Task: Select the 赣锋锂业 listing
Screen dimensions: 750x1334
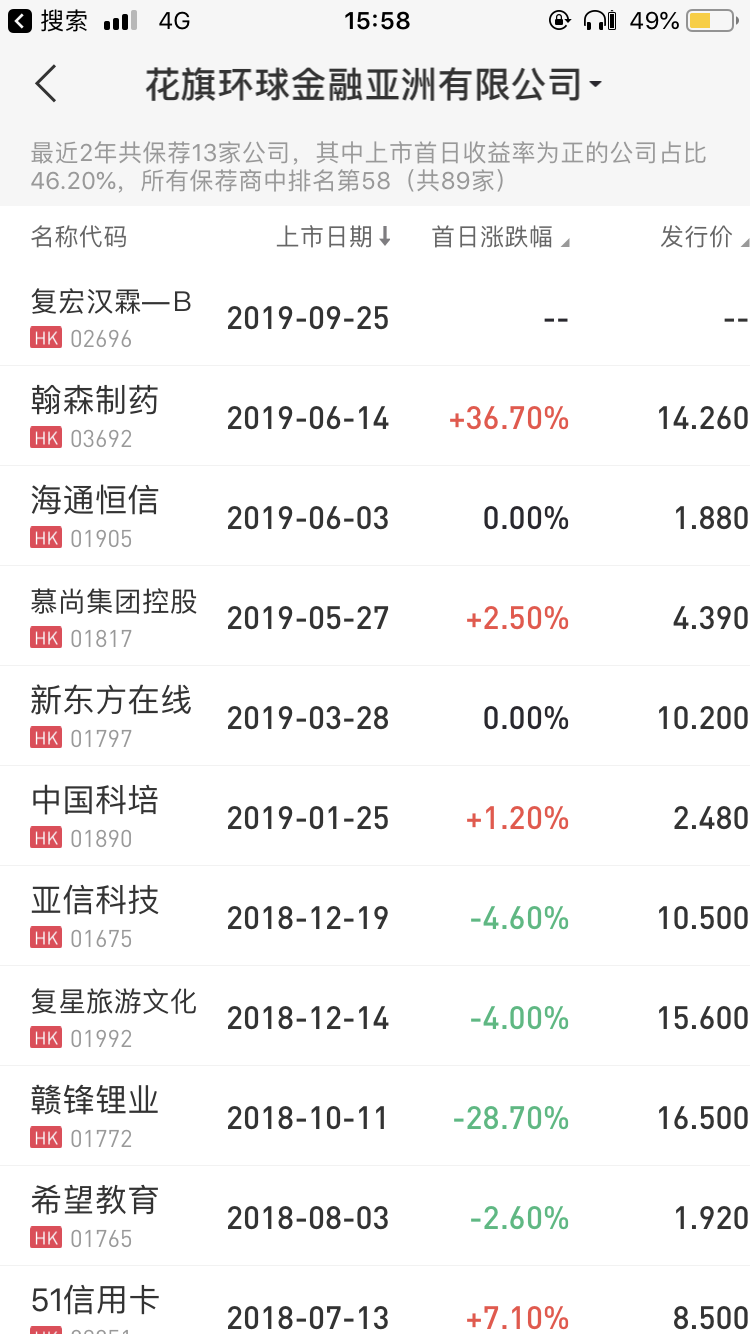Action: (x=375, y=1117)
